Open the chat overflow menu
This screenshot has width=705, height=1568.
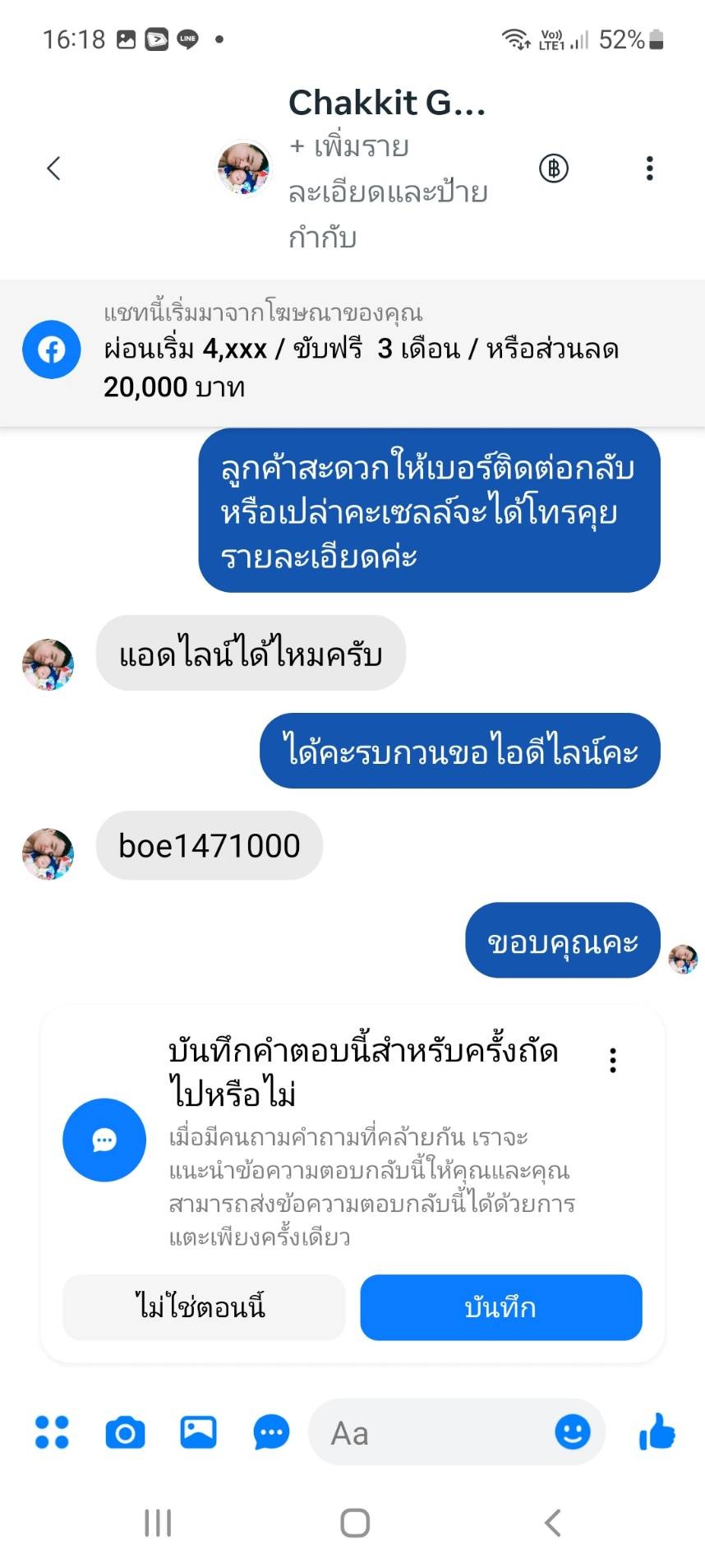(x=649, y=169)
